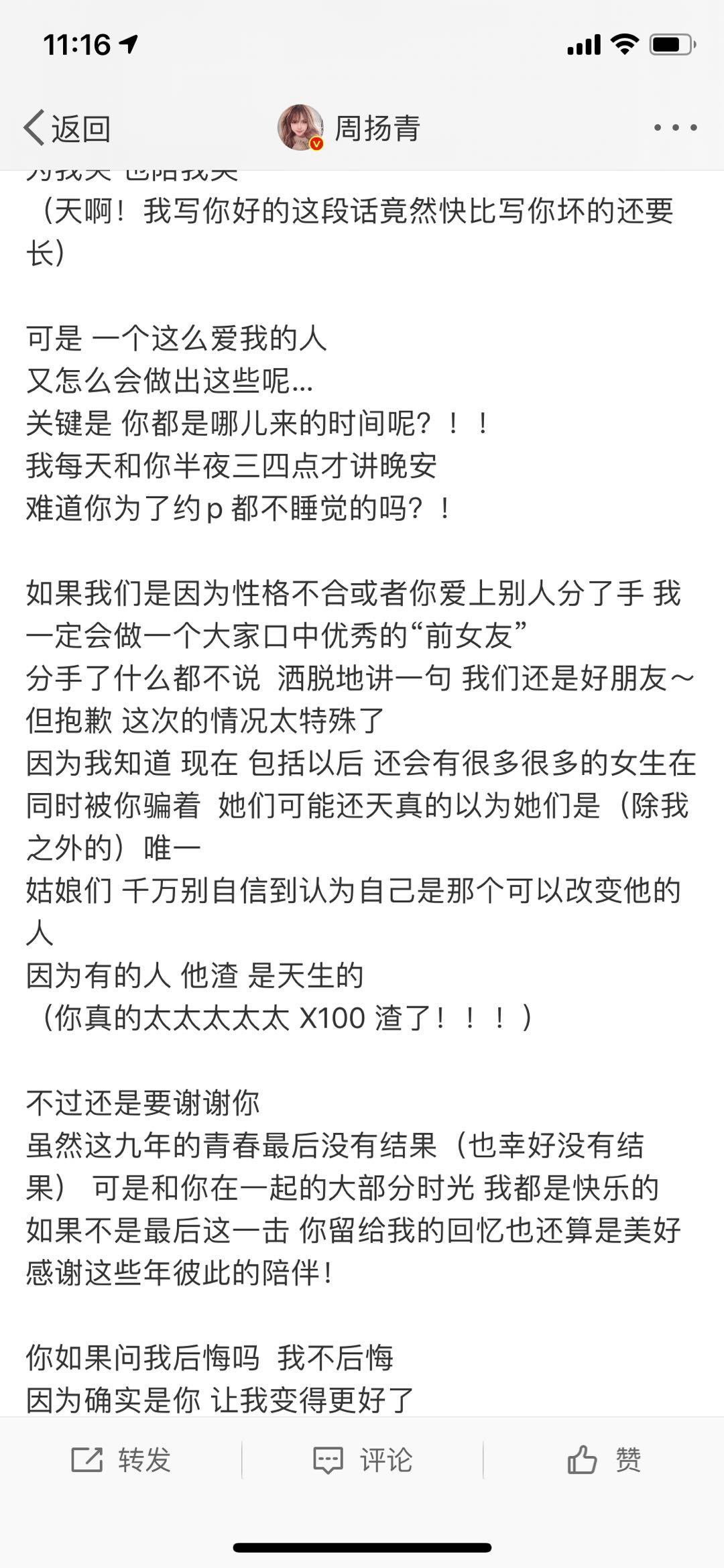
Task: Open the three-dot more options menu
Action: tap(675, 127)
